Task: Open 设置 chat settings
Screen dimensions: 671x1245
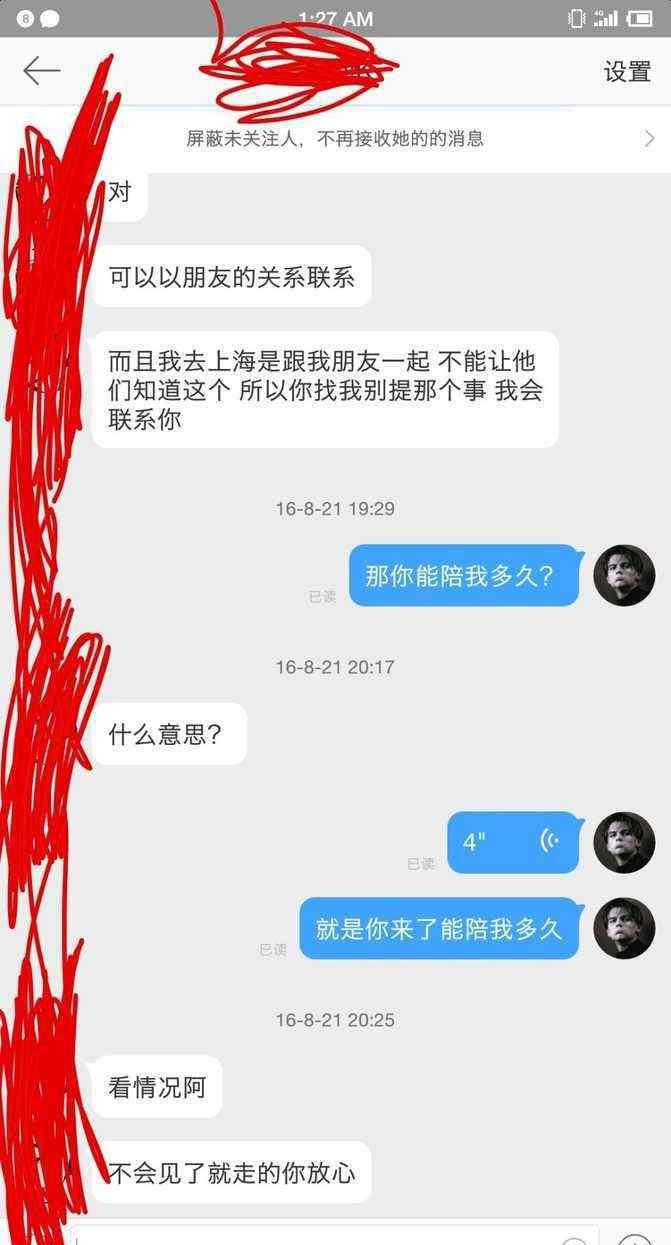Action: click(627, 72)
